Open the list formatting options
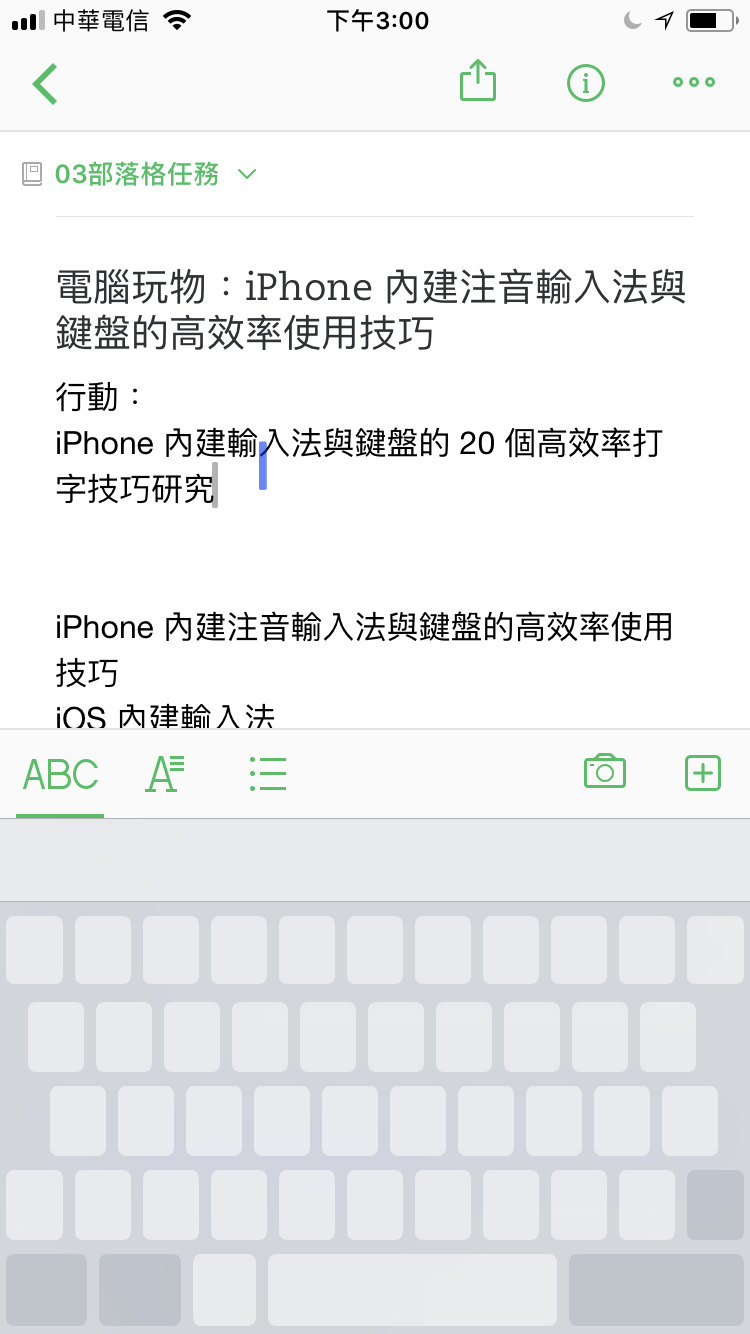 (x=268, y=774)
